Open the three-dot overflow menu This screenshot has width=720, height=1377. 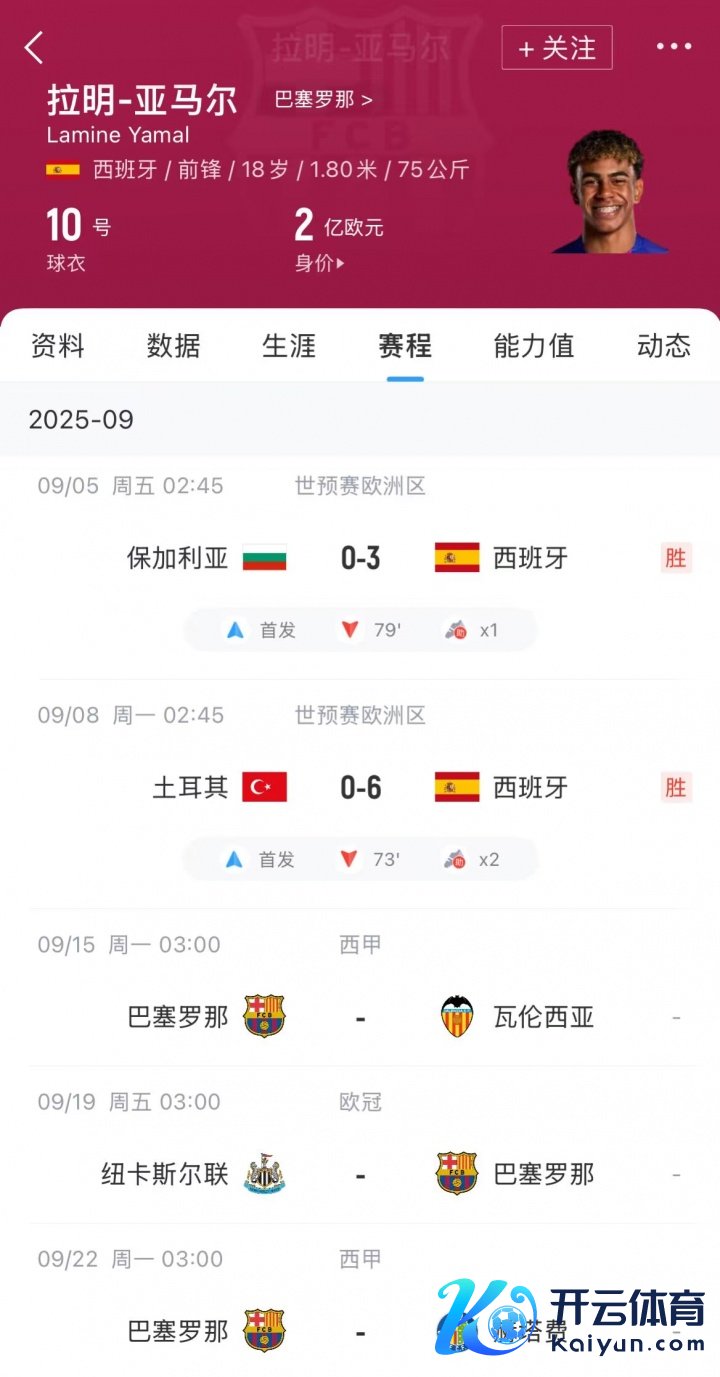pyautogui.click(x=673, y=47)
